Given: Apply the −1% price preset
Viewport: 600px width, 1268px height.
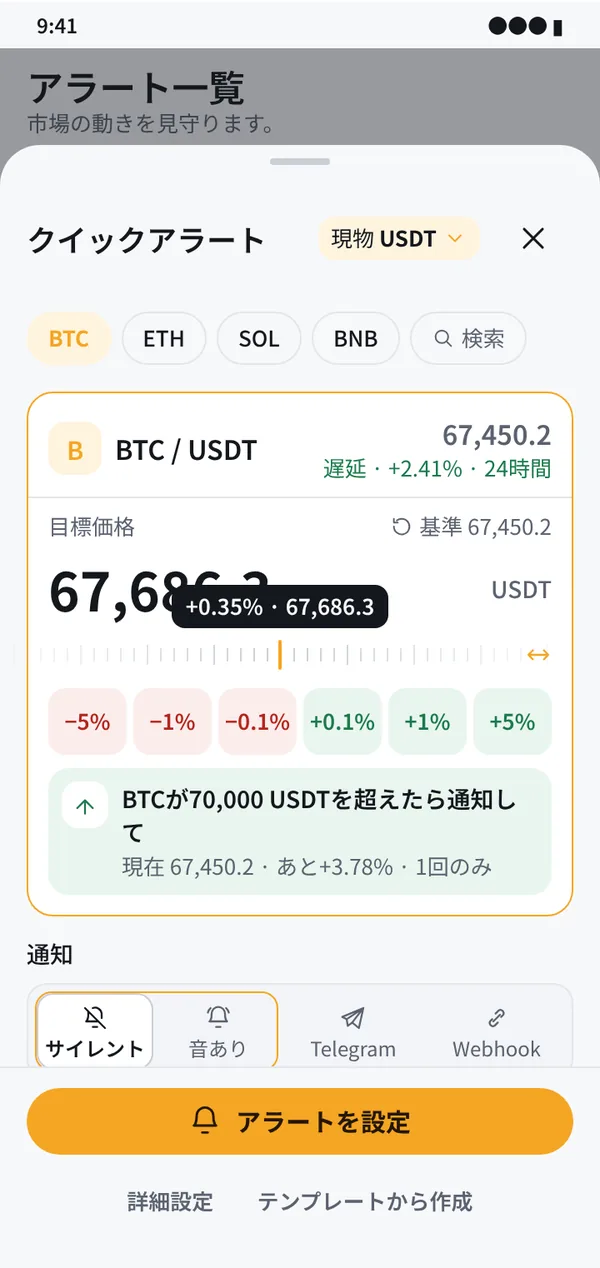Looking at the screenshot, I should click(172, 721).
